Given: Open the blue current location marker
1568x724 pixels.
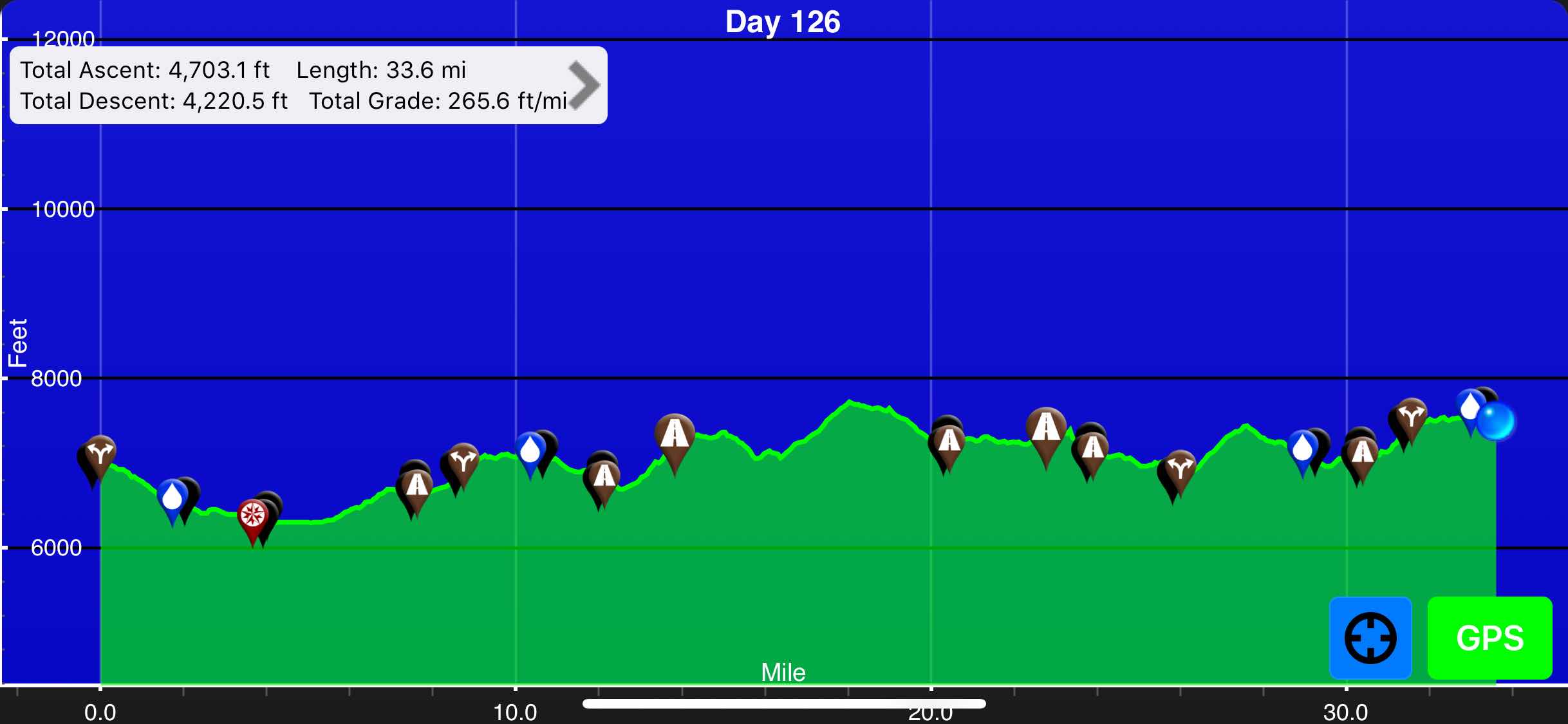Looking at the screenshot, I should [x=1495, y=422].
